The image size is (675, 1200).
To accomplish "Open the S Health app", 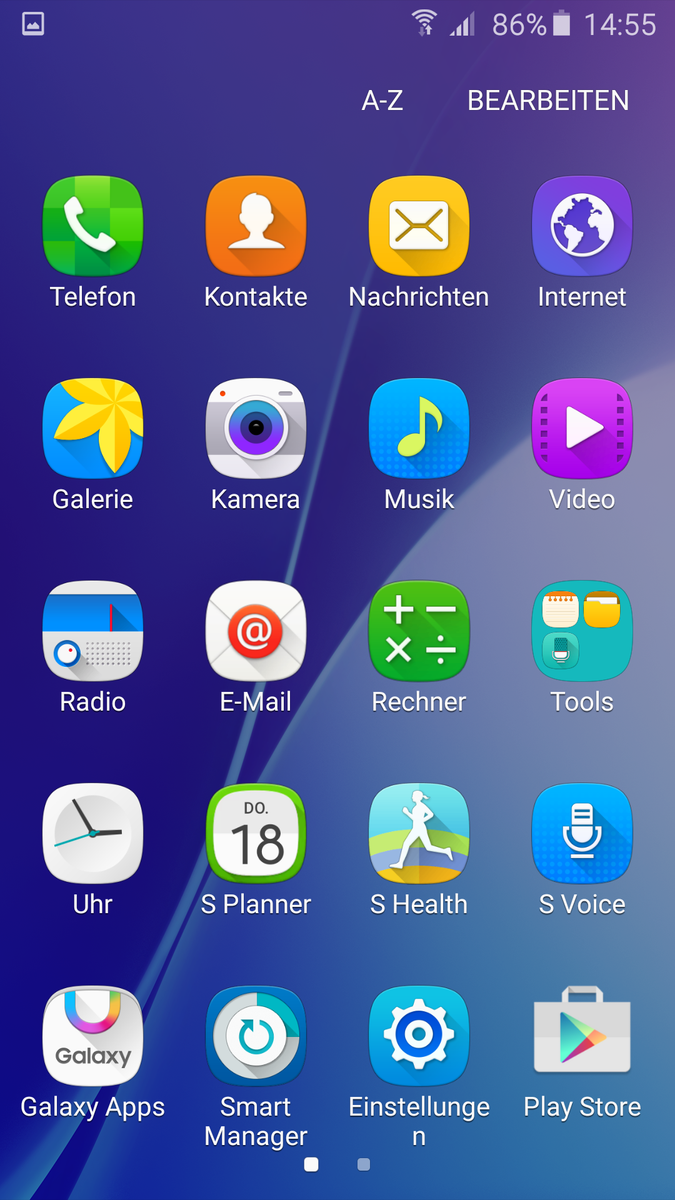I will (x=419, y=834).
